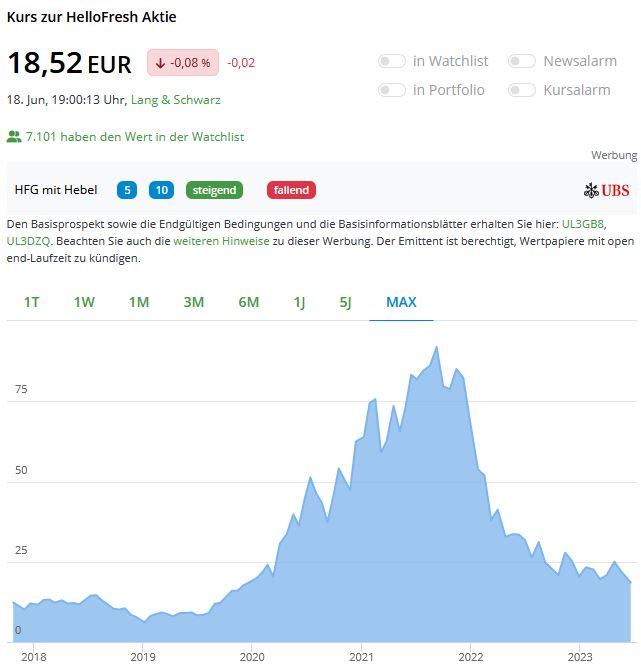This screenshot has height=667, width=641.
Task: Toggle the in Watchlist switch
Action: coord(391,61)
